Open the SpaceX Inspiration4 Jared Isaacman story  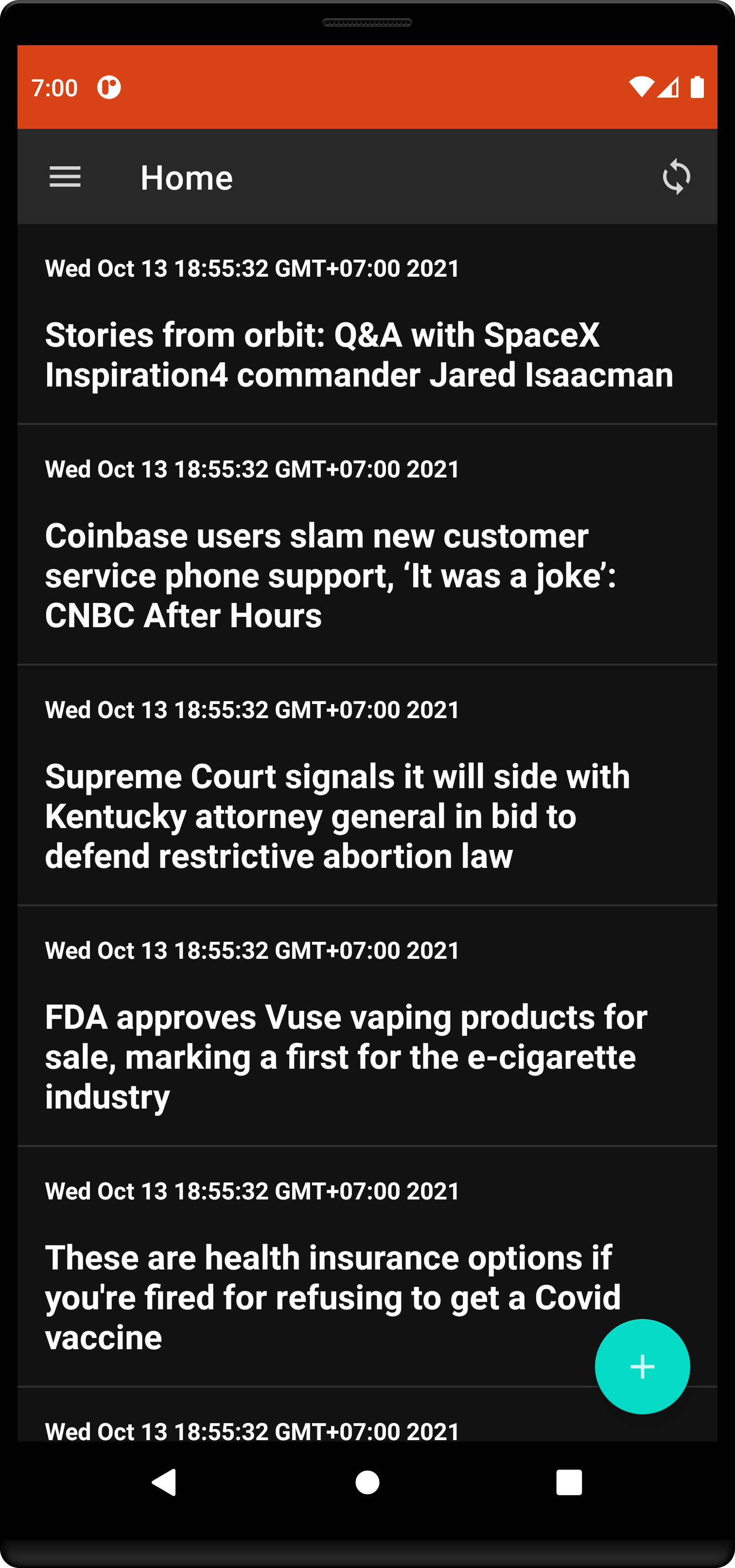[x=359, y=354]
